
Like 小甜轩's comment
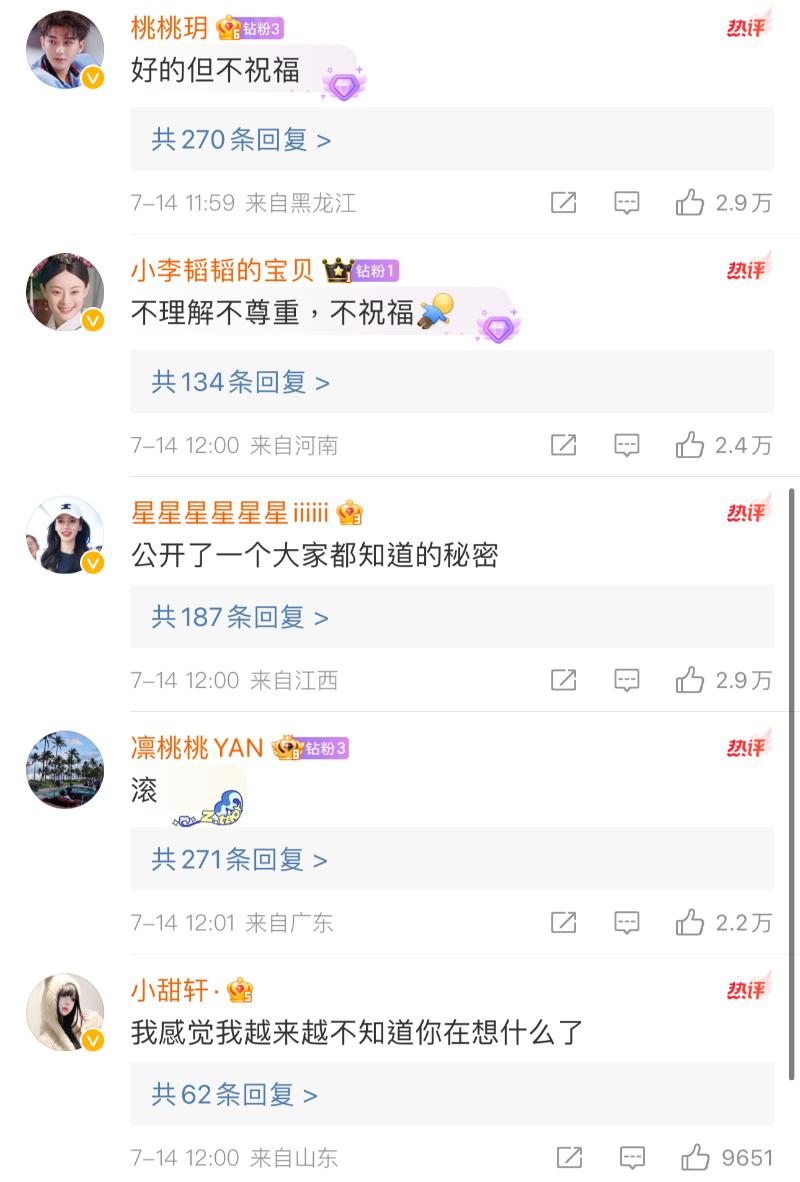(x=696, y=1158)
